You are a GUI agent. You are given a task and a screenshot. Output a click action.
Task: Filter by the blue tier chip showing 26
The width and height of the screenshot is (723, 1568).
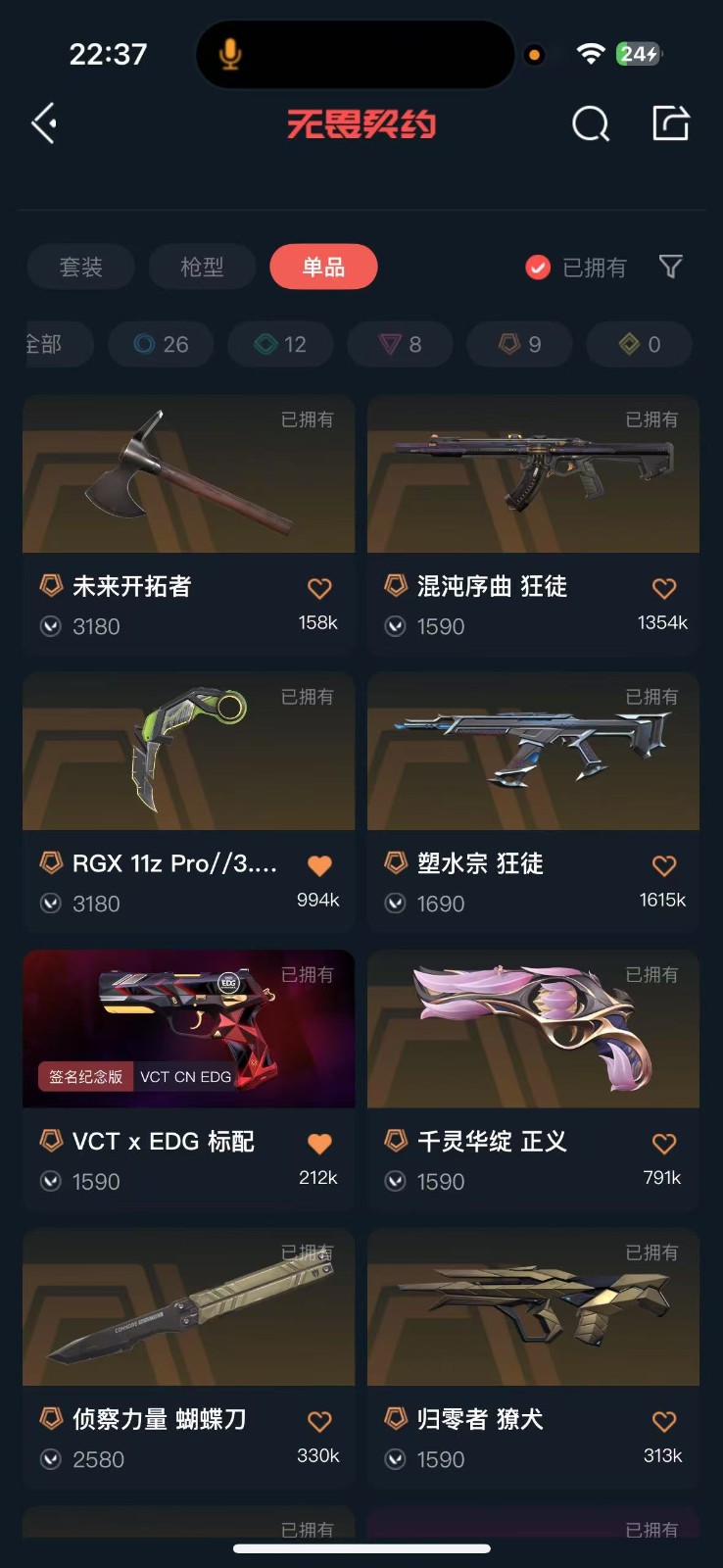[x=161, y=344]
